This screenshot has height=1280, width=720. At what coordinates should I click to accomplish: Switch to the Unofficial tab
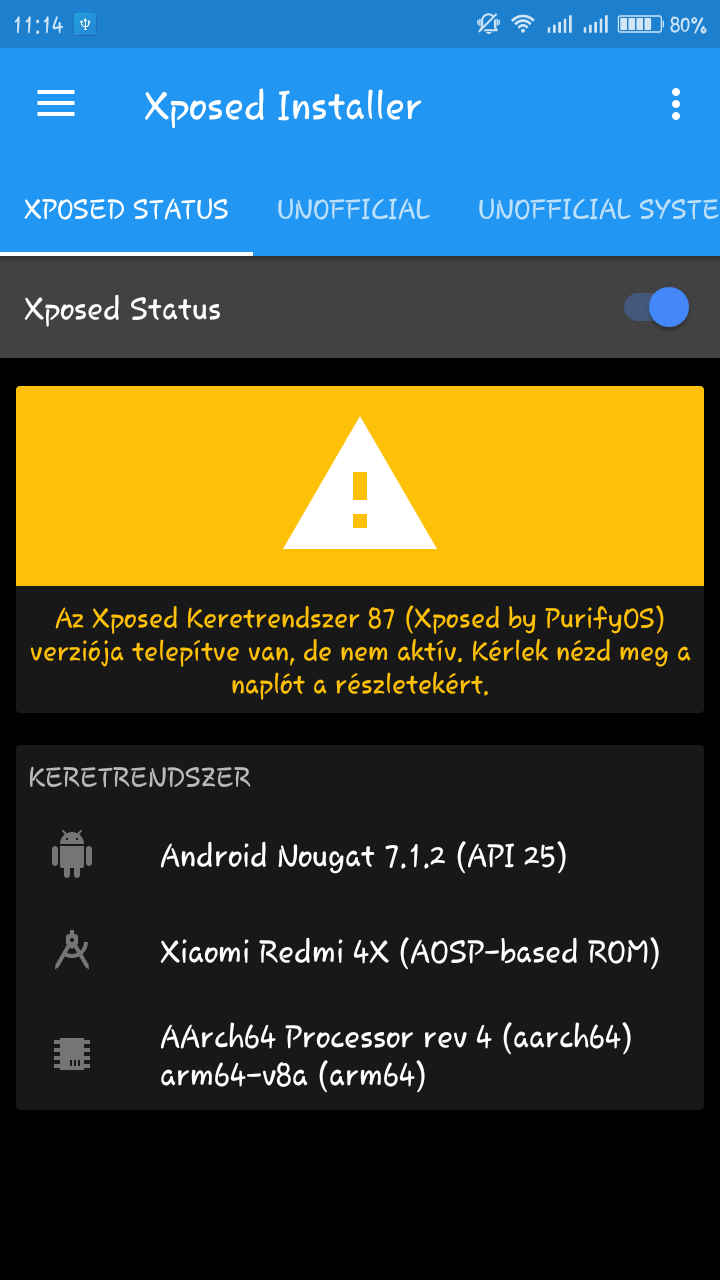(353, 209)
